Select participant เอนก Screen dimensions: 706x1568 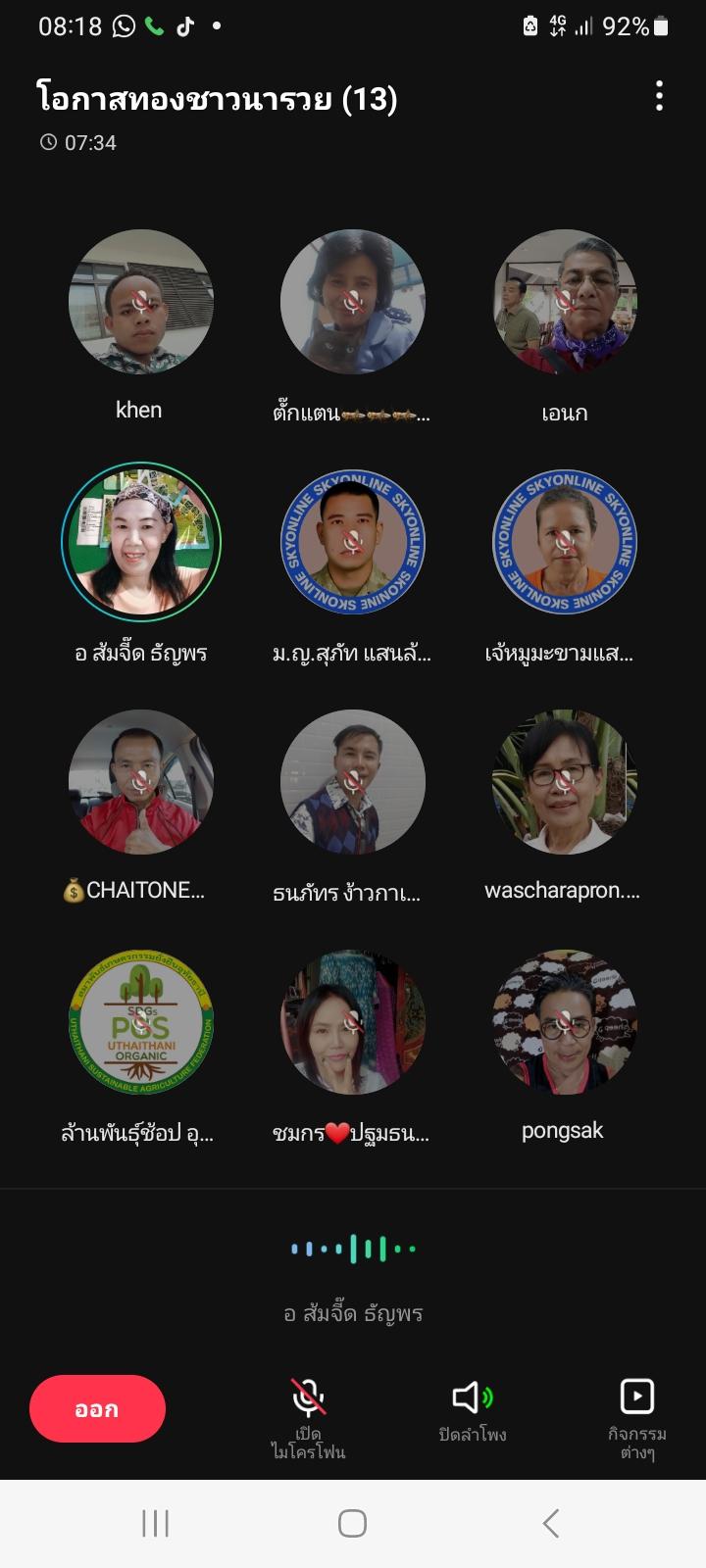(x=564, y=302)
